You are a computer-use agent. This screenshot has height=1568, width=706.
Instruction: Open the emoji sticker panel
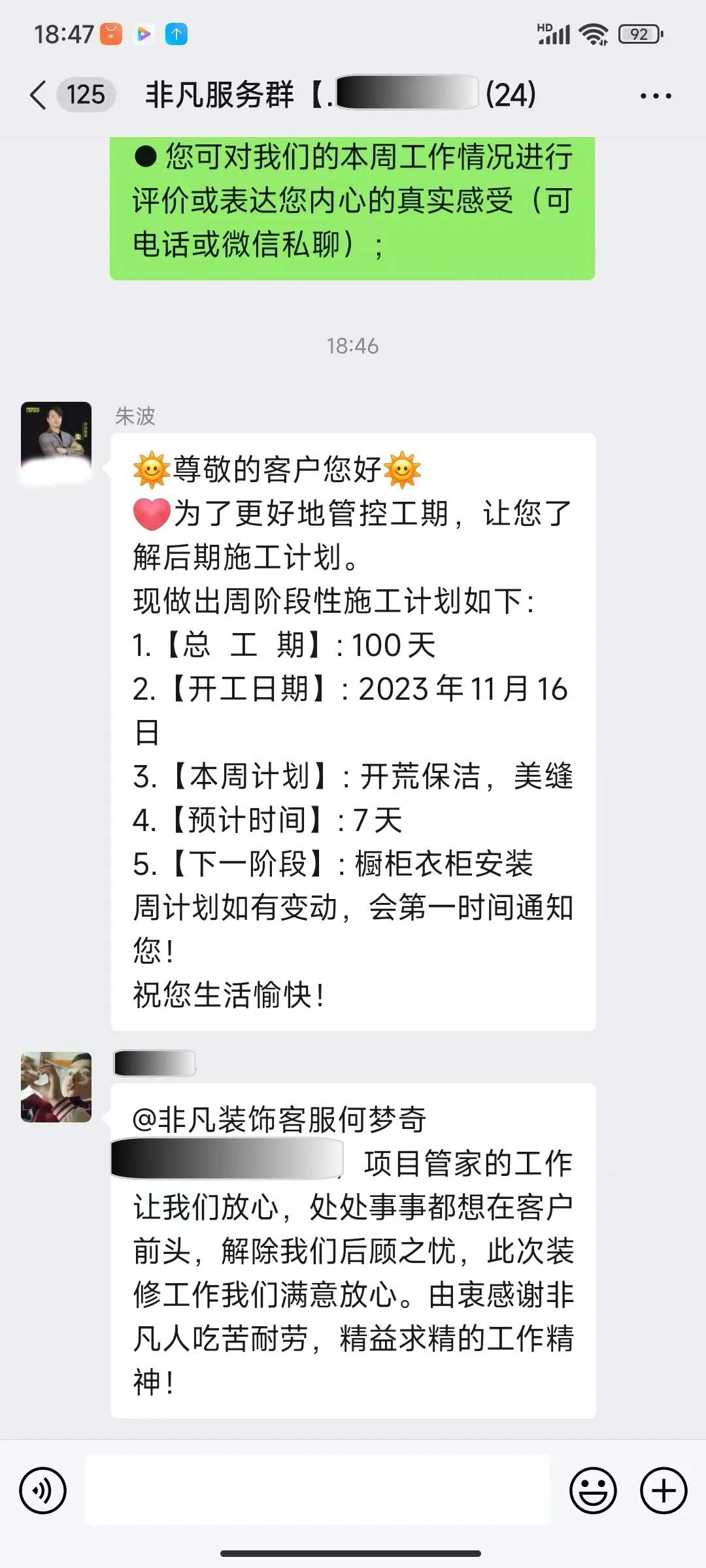point(593,1490)
